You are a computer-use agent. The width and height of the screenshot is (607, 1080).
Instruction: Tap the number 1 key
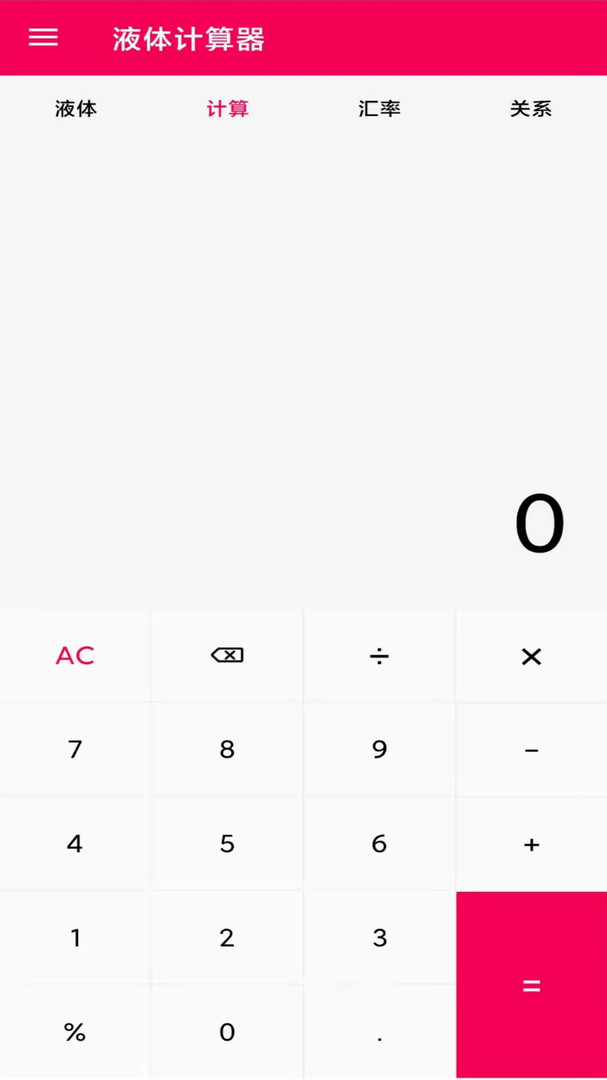click(x=75, y=937)
